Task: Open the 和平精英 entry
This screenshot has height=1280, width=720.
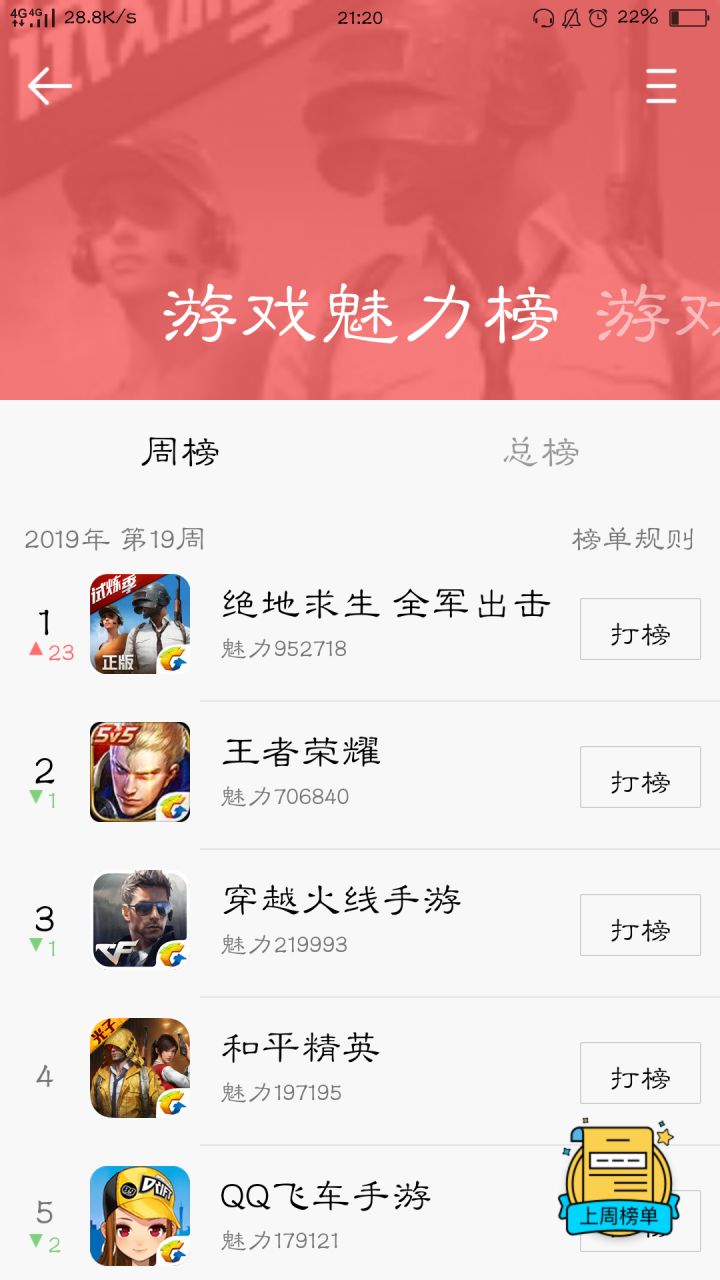Action: click(360, 1071)
